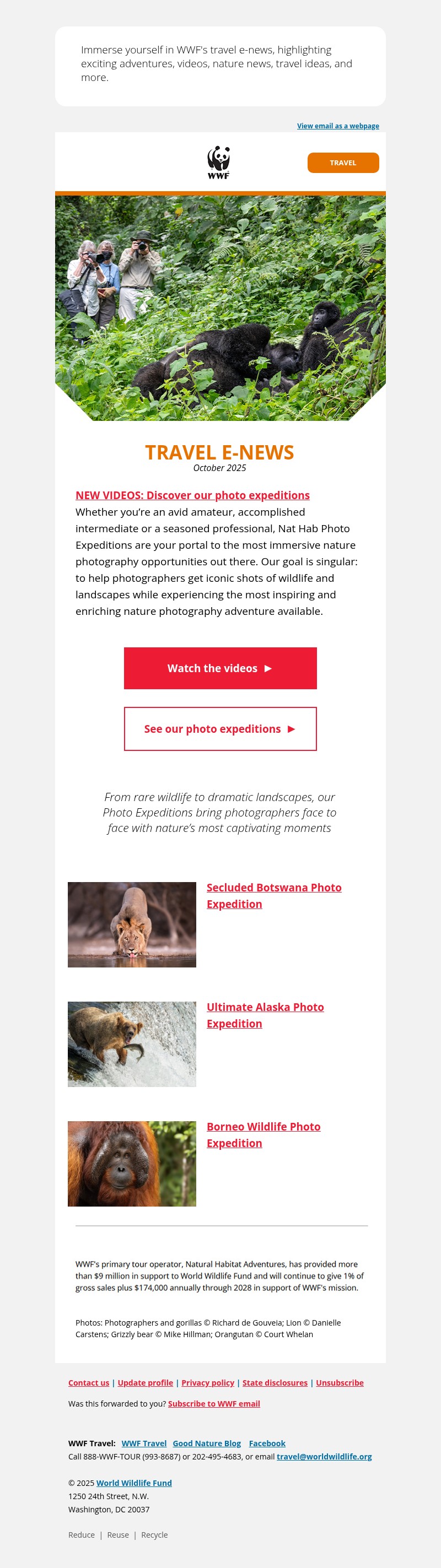Select Update profile link
Screen dimensions: 441x1568
coord(145,1382)
